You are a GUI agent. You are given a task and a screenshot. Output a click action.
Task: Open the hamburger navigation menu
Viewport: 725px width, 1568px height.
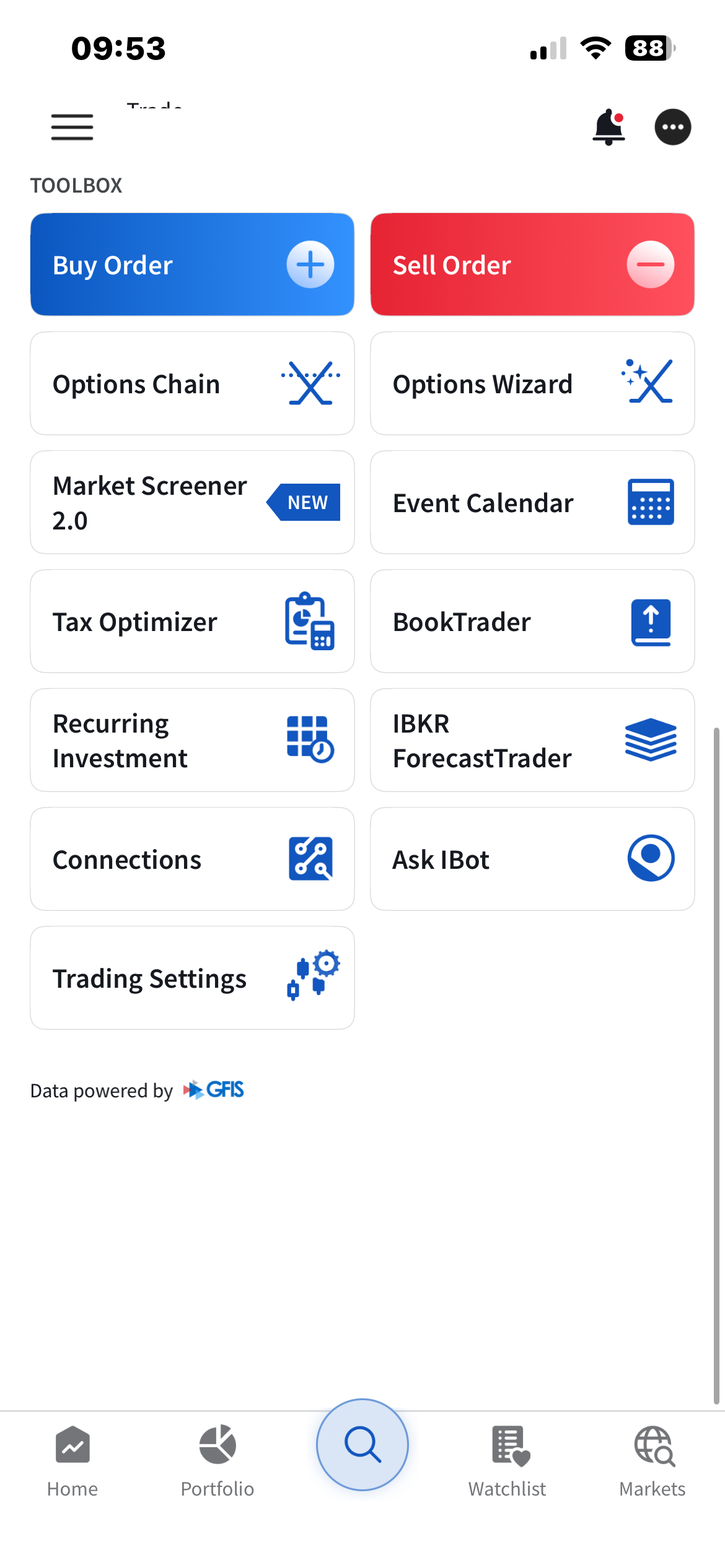click(x=71, y=126)
